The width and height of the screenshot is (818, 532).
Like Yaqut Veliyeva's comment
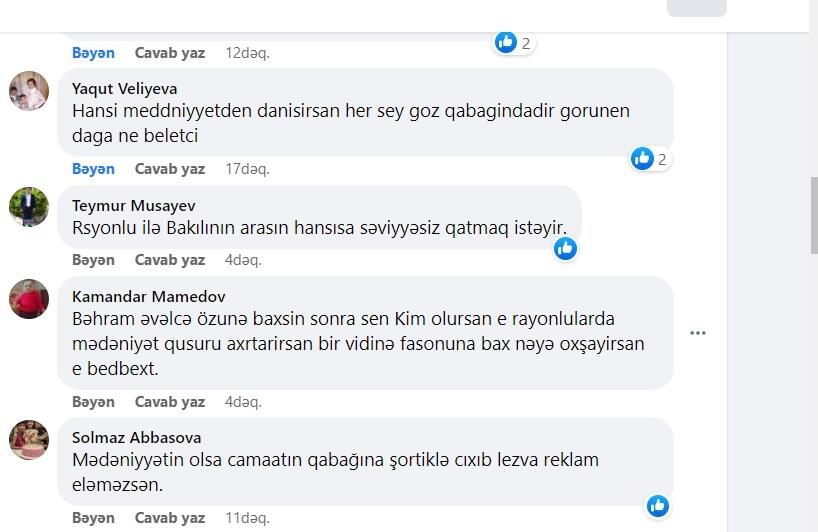click(x=93, y=168)
